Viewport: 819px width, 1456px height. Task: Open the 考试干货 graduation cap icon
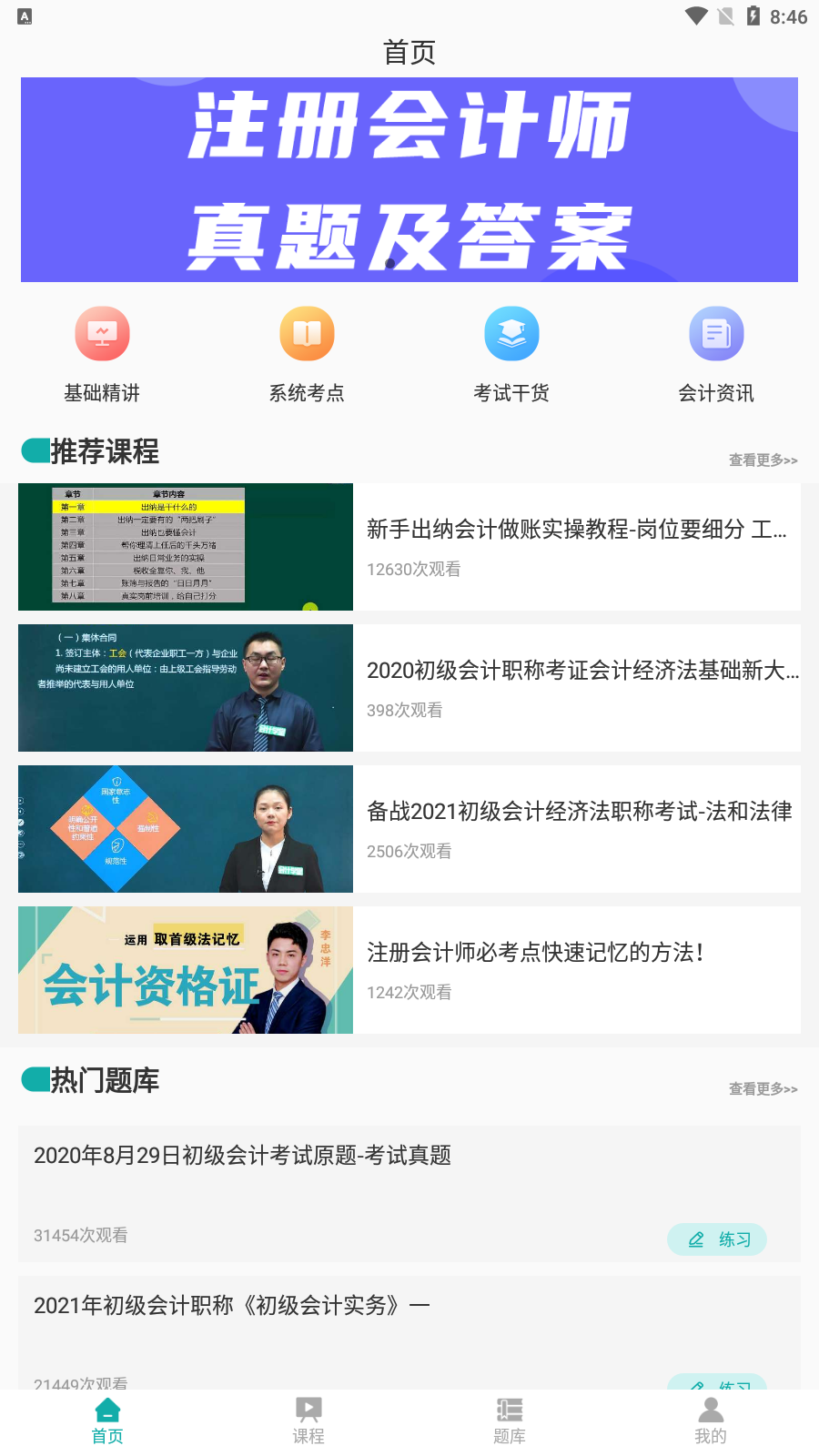pyautogui.click(x=511, y=333)
